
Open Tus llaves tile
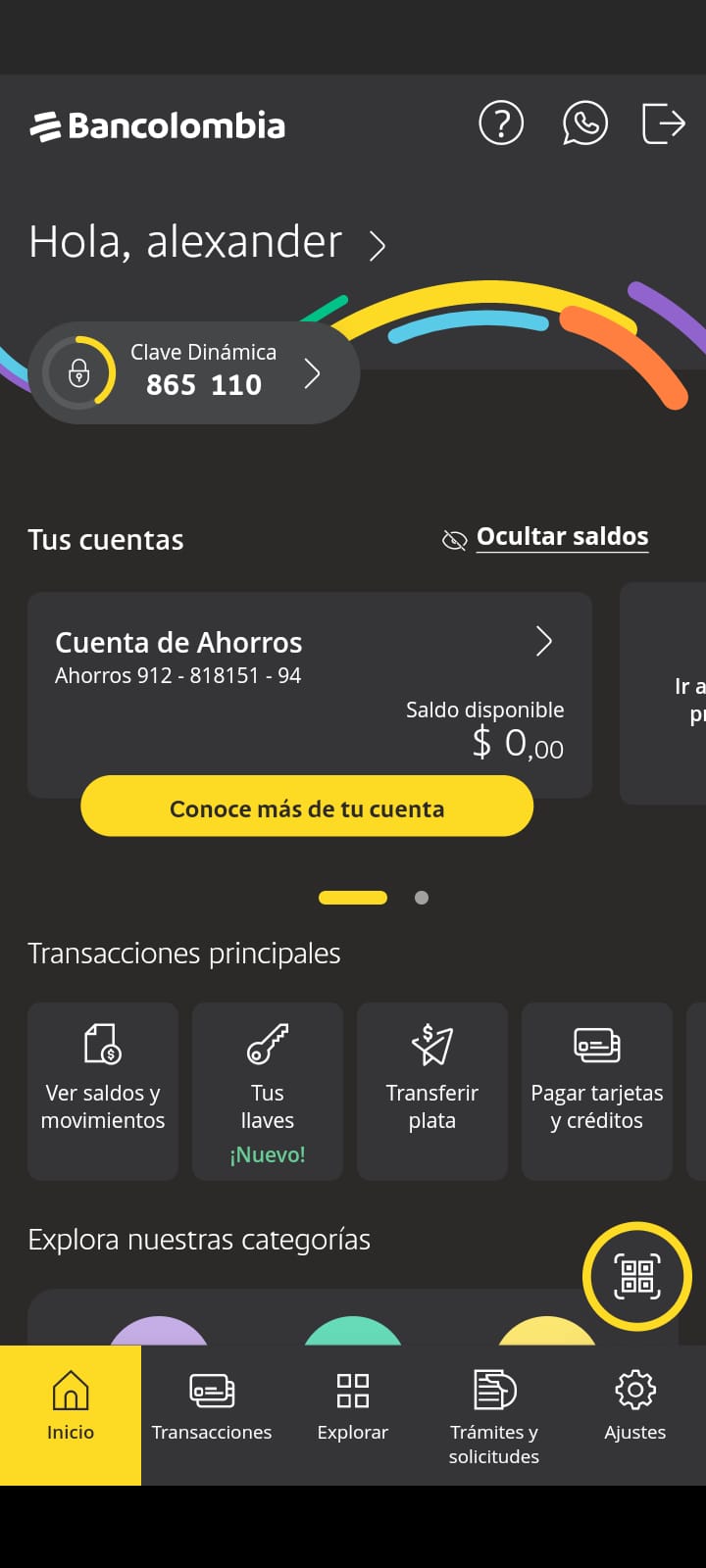coord(268,1091)
